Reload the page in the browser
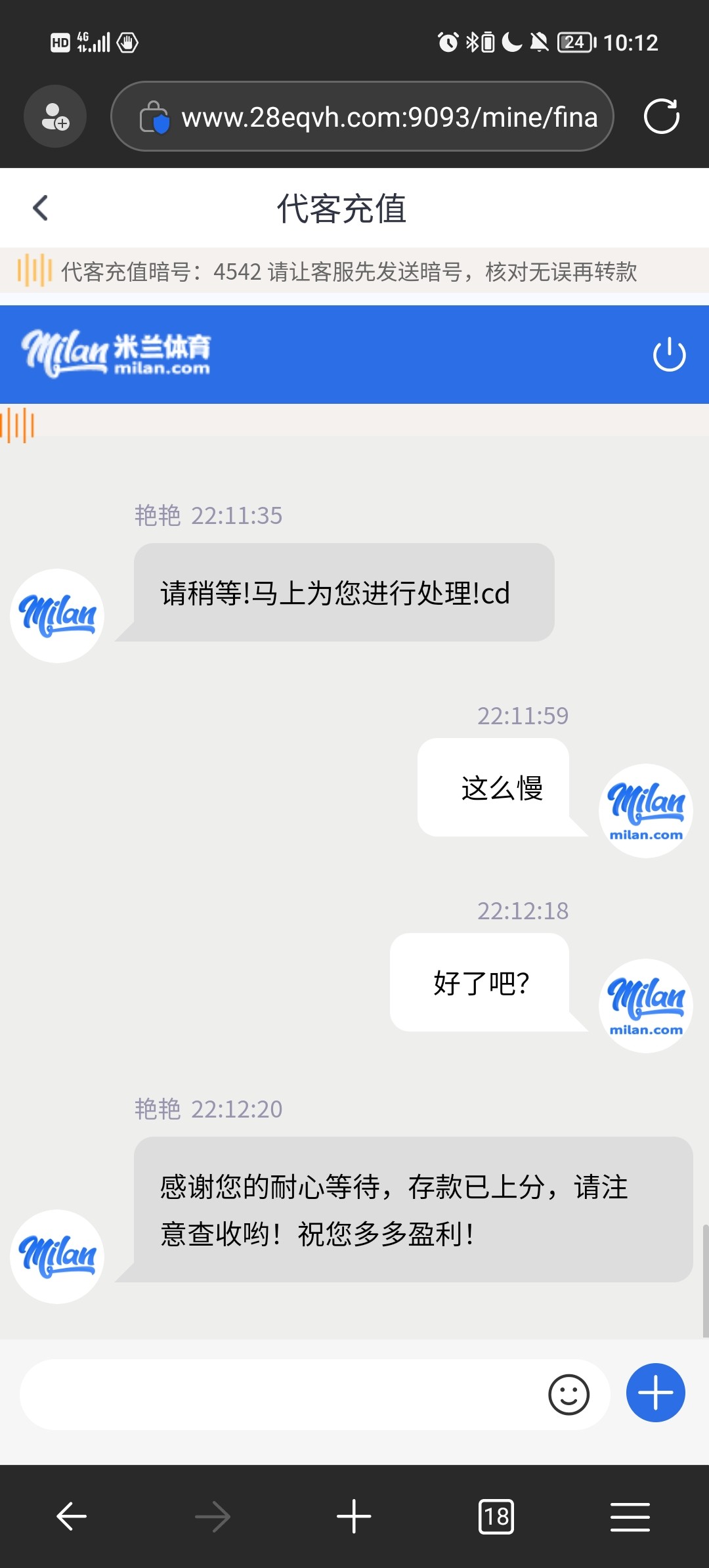709x1568 pixels. coord(661,116)
